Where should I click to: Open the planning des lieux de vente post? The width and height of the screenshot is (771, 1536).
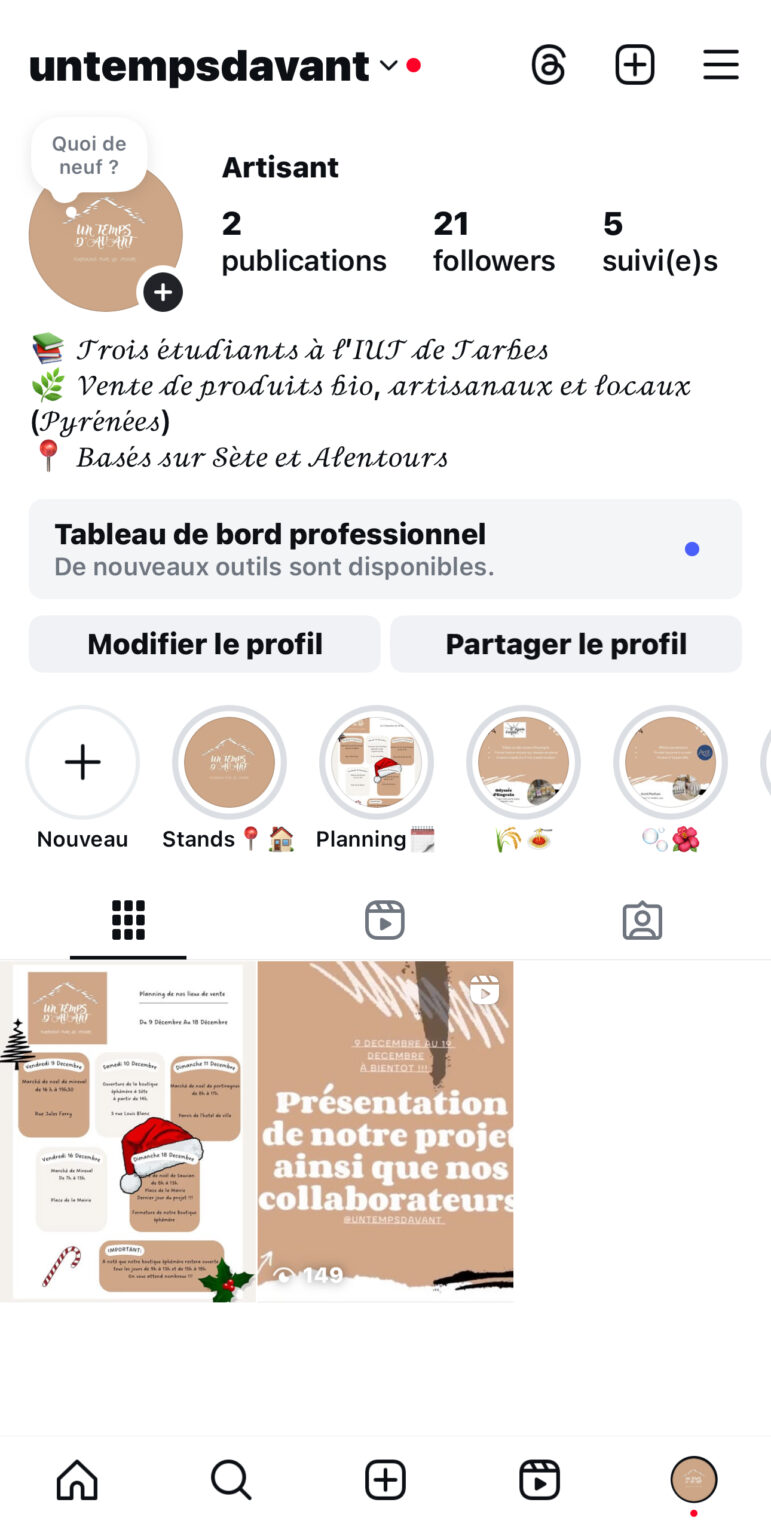tap(128, 1131)
